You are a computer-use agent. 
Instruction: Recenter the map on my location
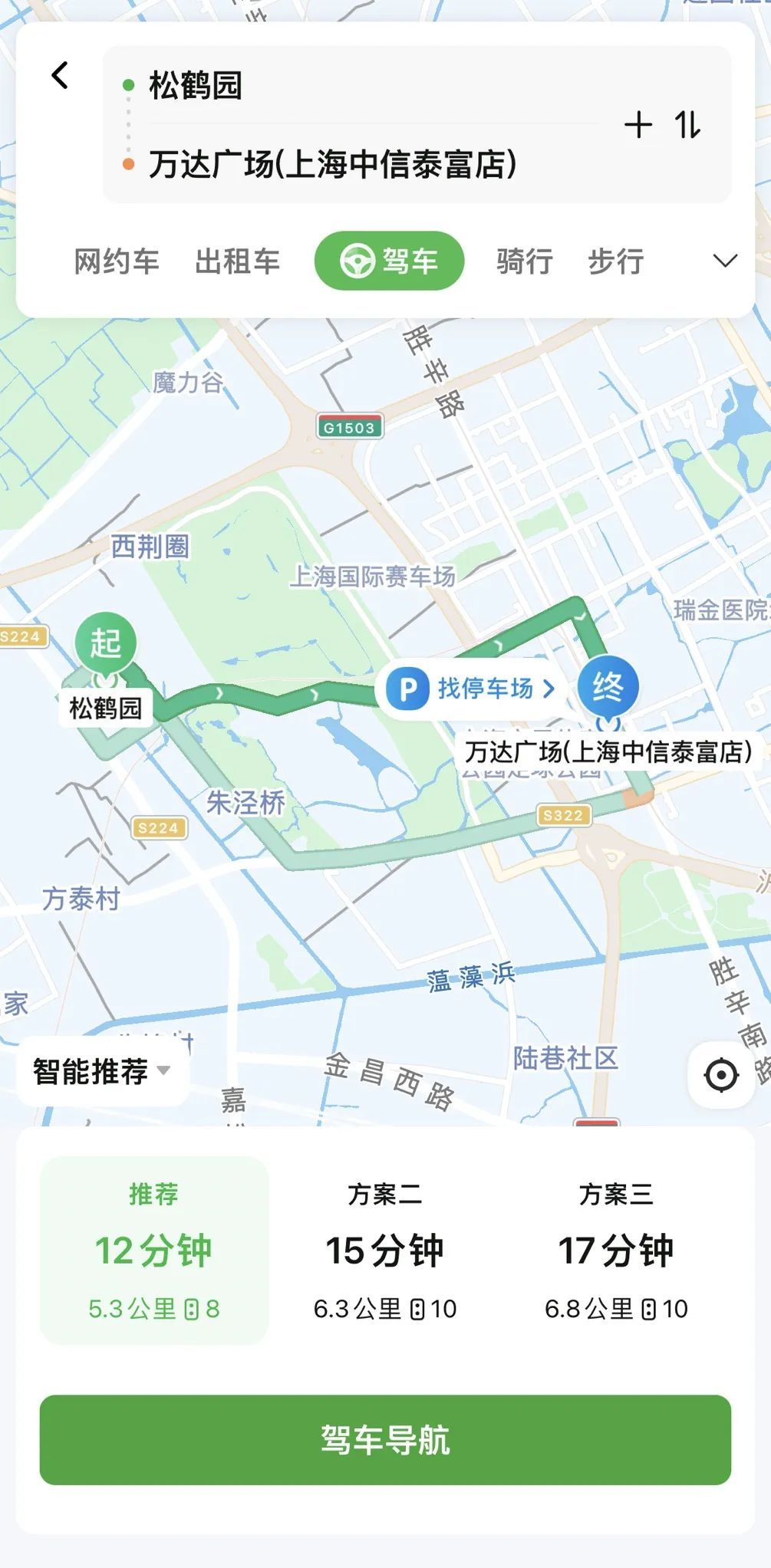(721, 1074)
